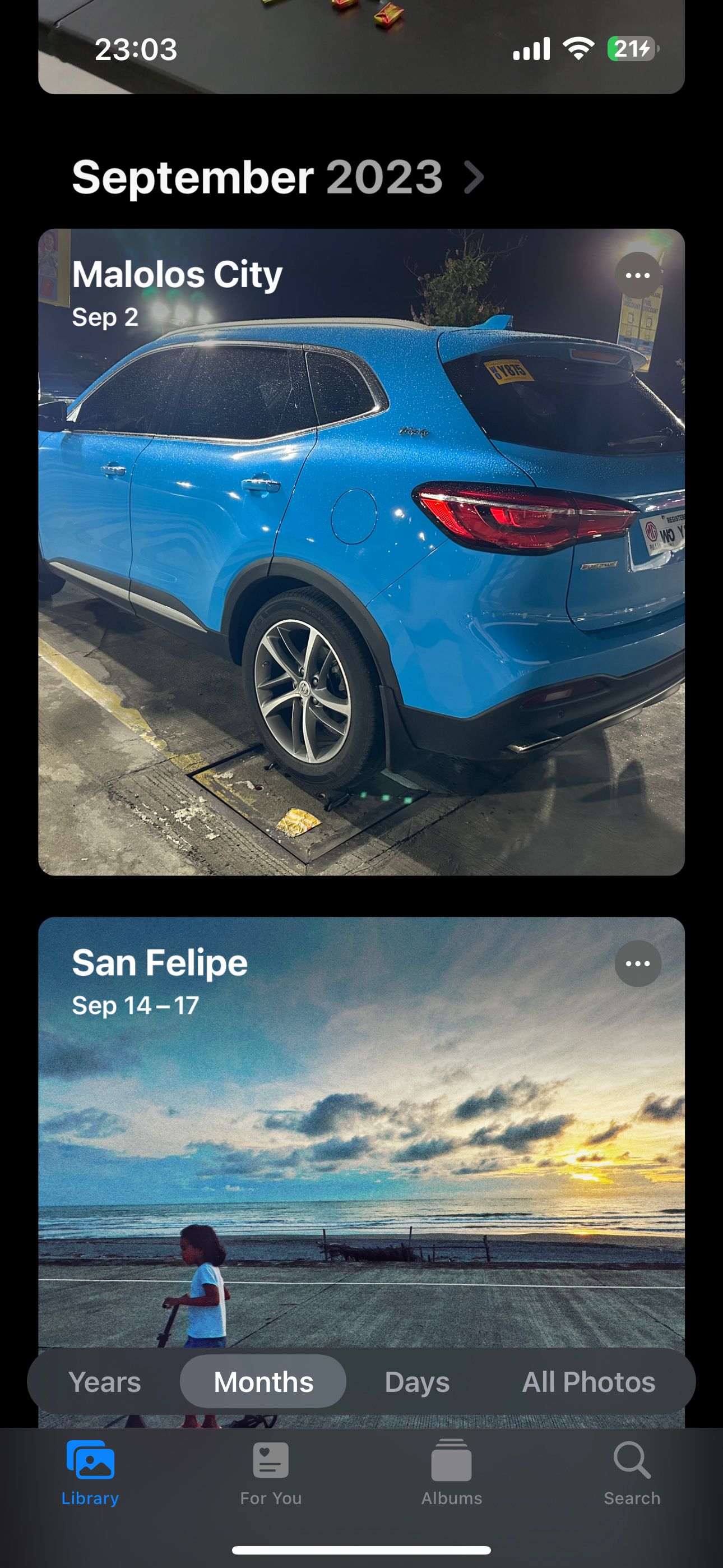Switch to Years view
The image size is (723, 1568).
105,1382
